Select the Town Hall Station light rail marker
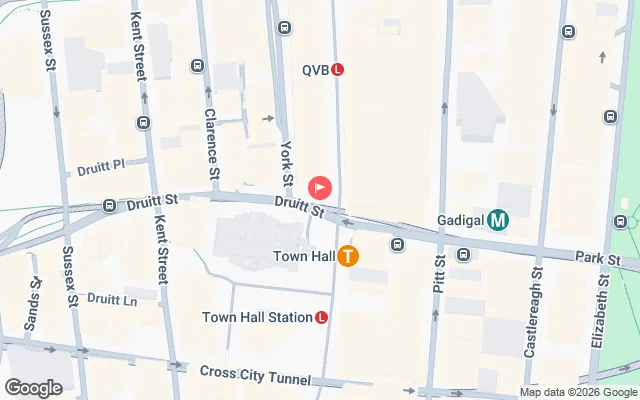 [322, 318]
